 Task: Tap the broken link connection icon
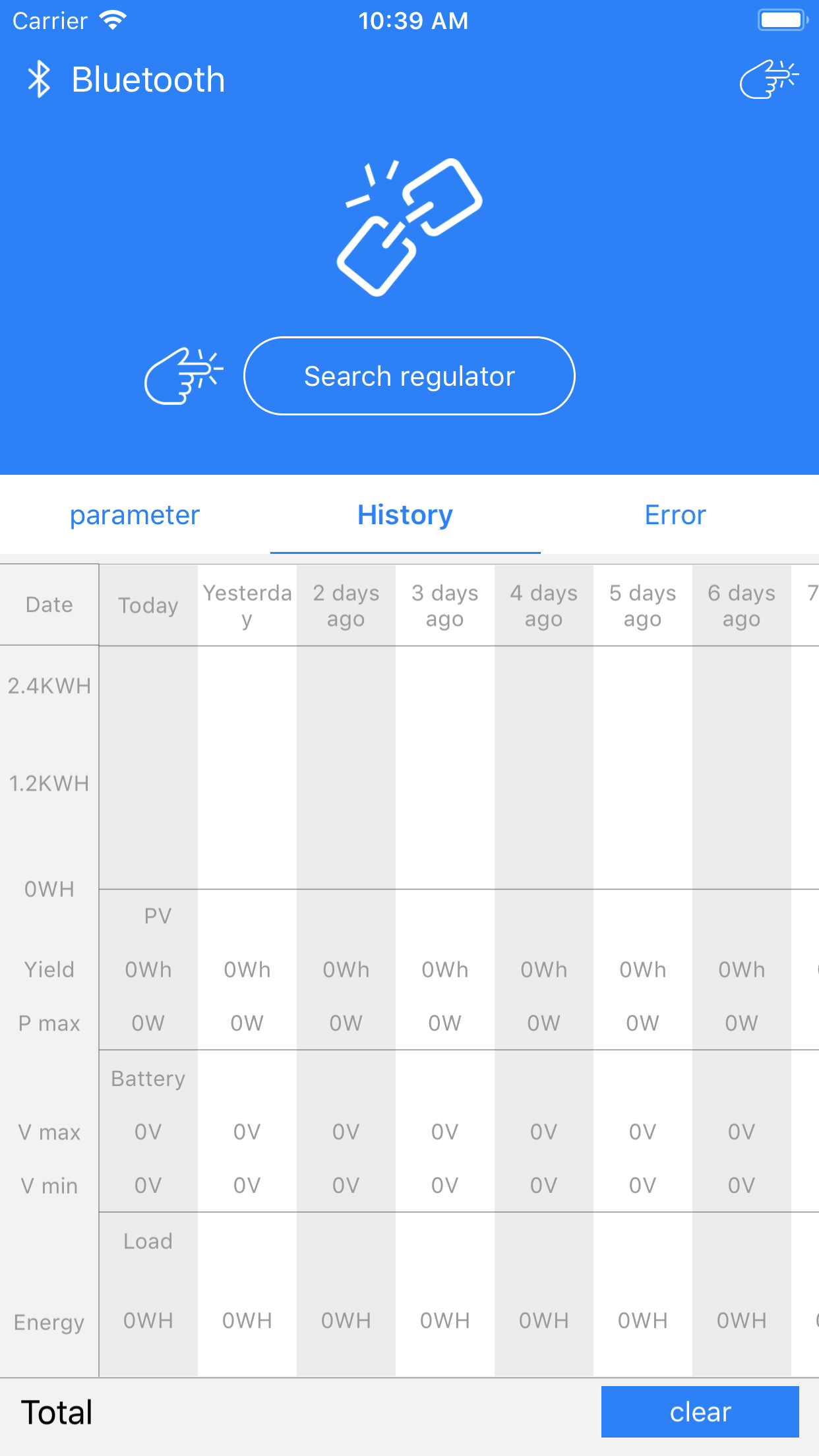(x=409, y=228)
